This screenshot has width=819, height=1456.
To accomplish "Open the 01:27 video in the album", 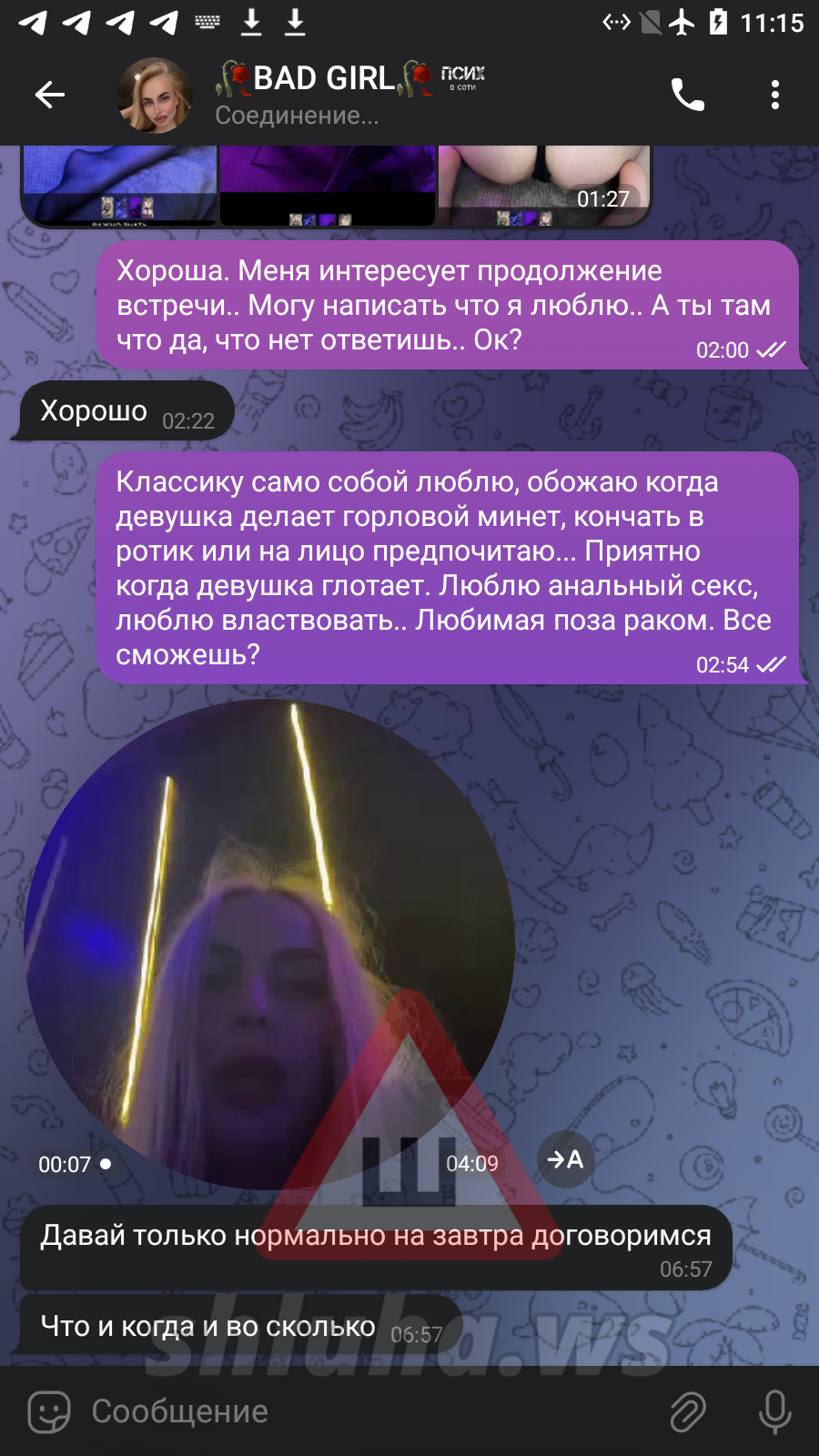I will [544, 186].
